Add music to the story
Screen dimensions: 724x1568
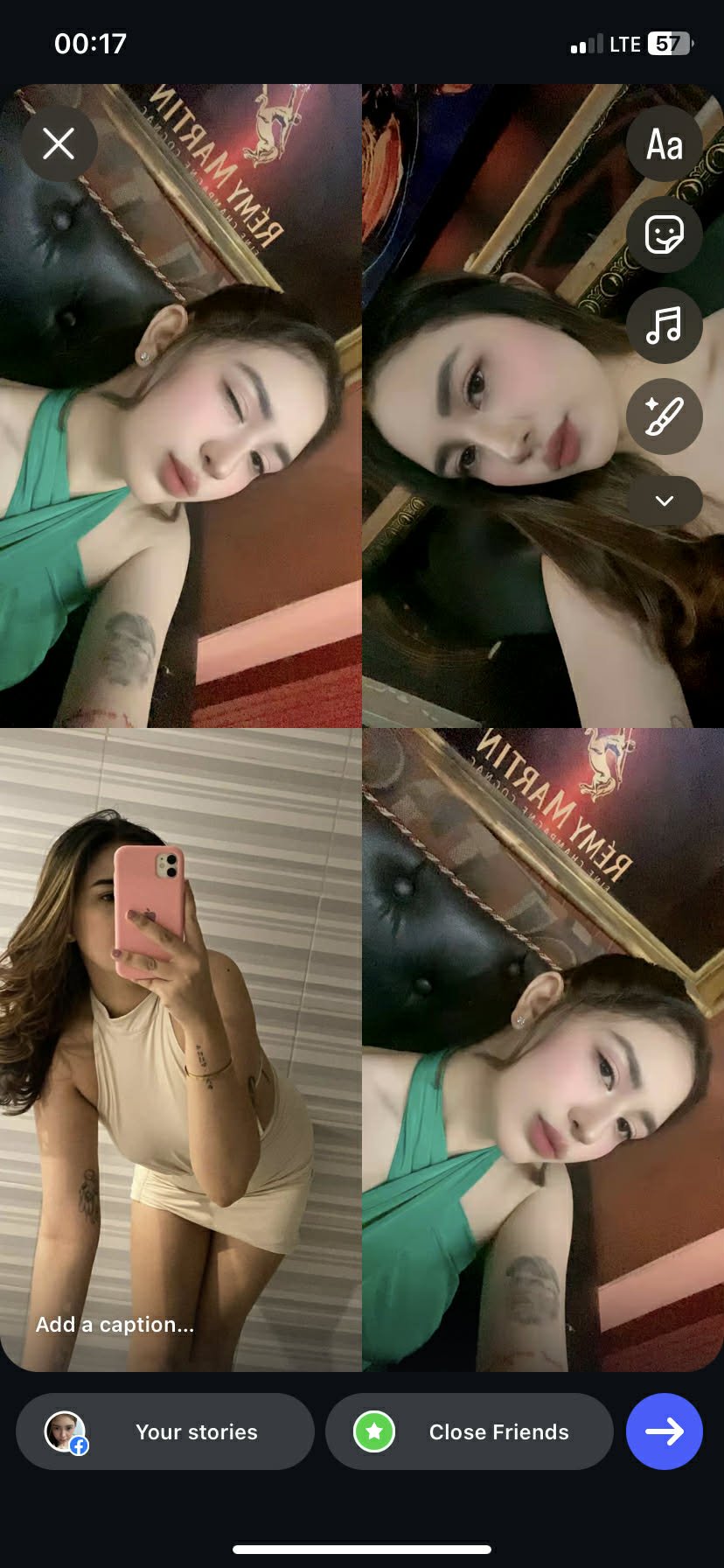[664, 325]
